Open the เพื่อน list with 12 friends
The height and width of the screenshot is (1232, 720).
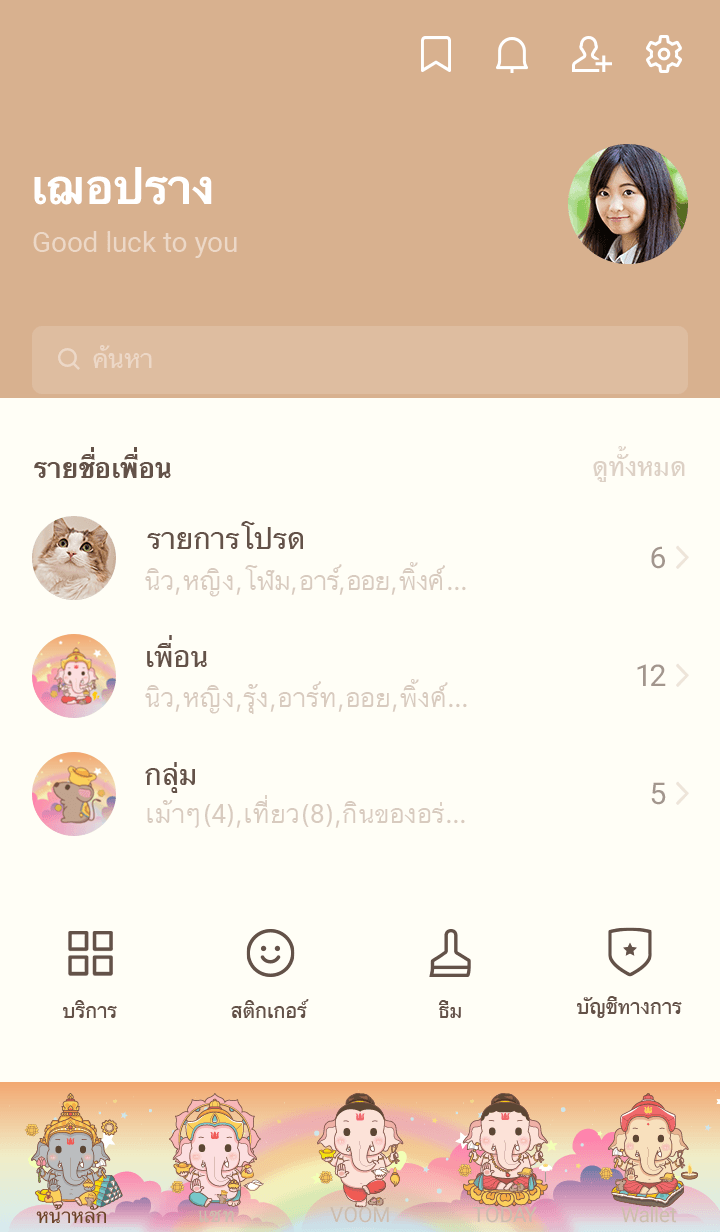coord(360,676)
